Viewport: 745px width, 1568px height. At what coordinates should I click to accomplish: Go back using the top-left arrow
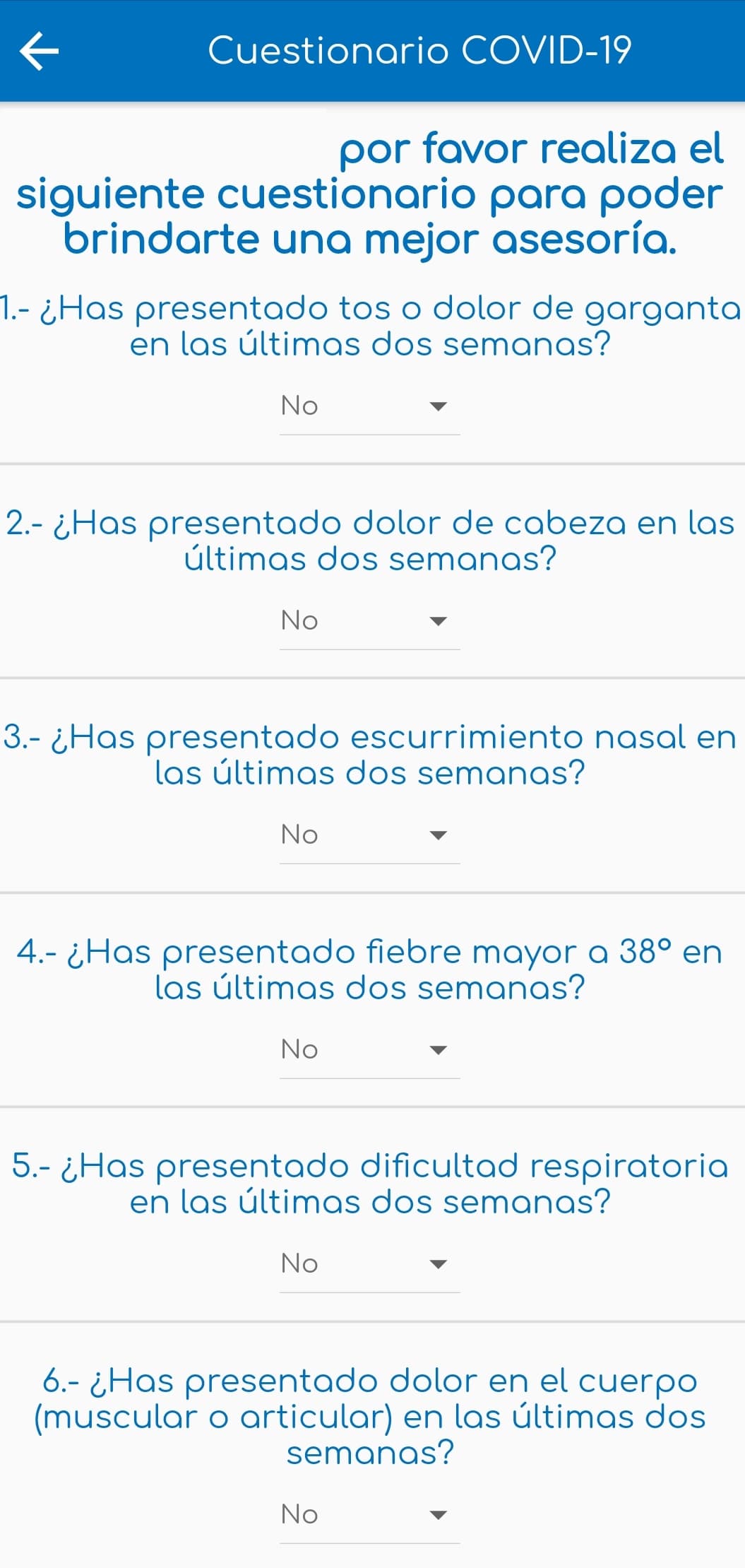click(40, 51)
